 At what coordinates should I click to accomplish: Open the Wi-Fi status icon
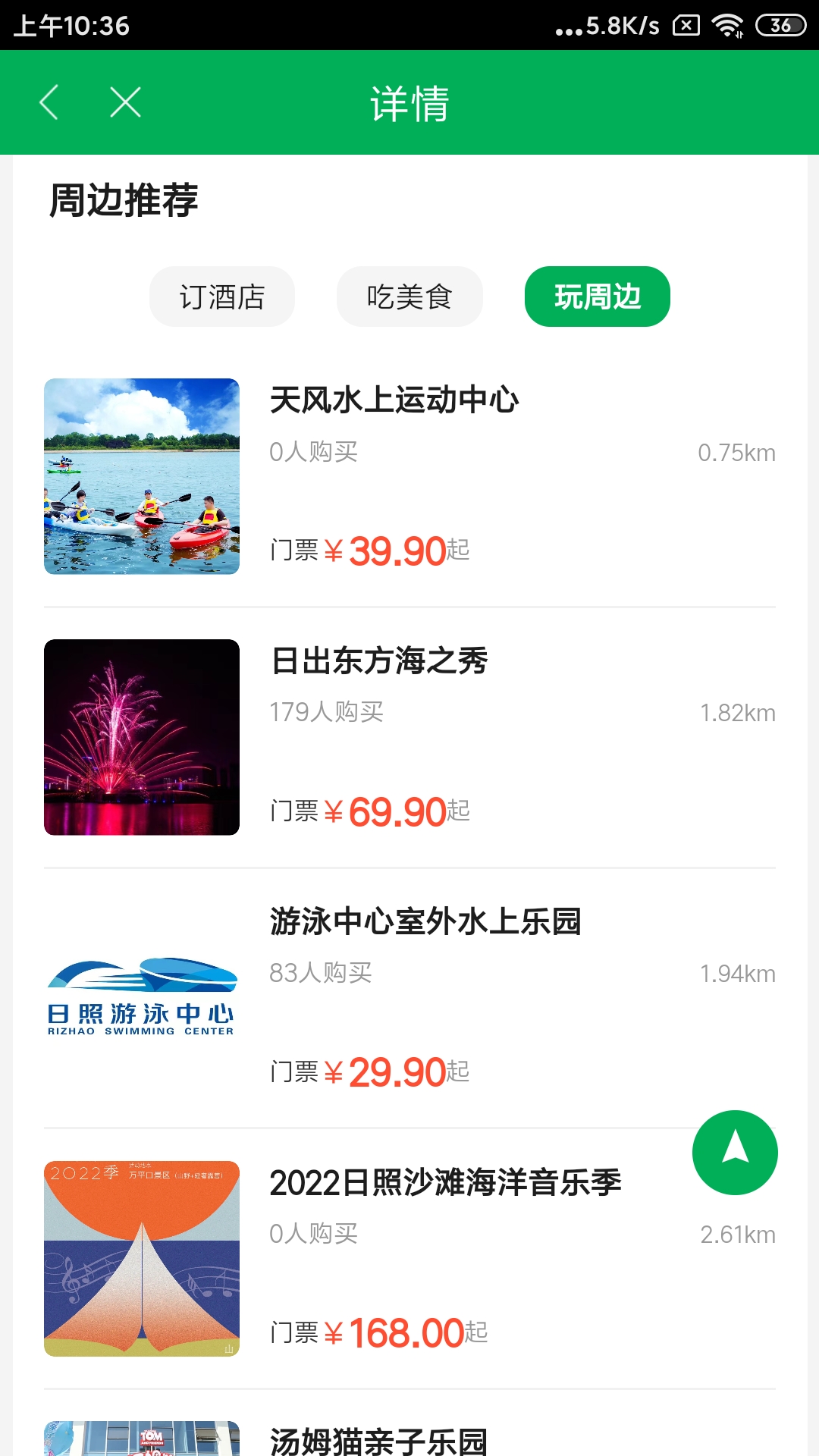click(727, 23)
